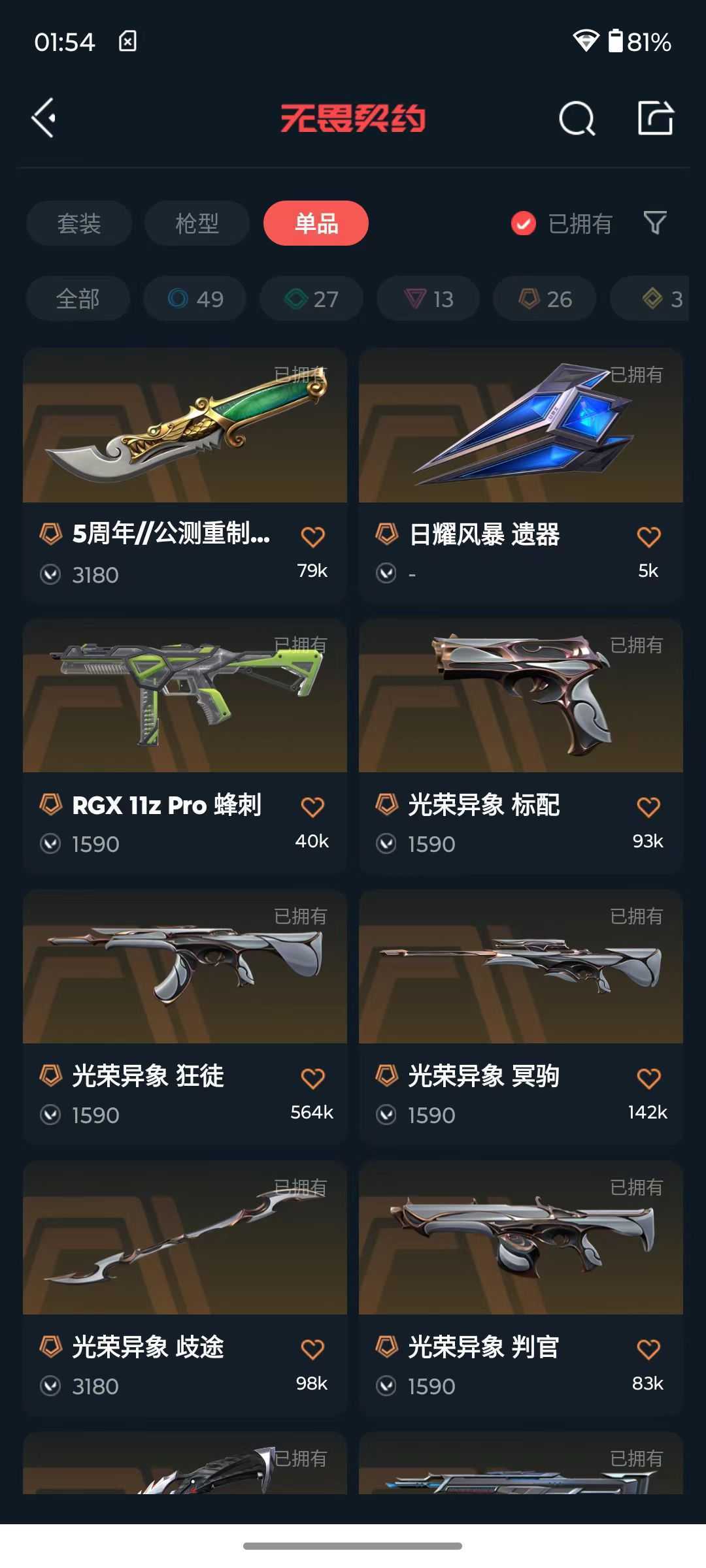Switch to the 枪型 tab
The image size is (706, 1568).
point(197,223)
